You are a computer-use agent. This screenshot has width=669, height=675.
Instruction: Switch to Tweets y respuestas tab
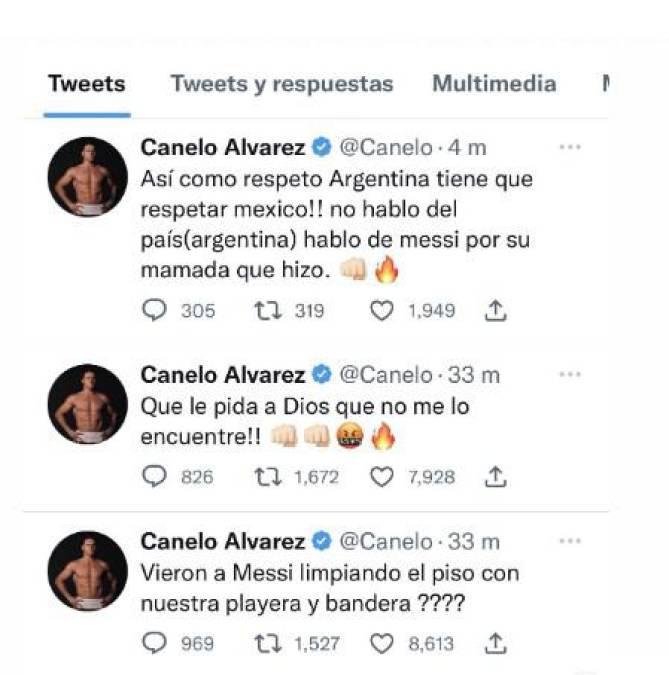pyautogui.click(x=282, y=84)
